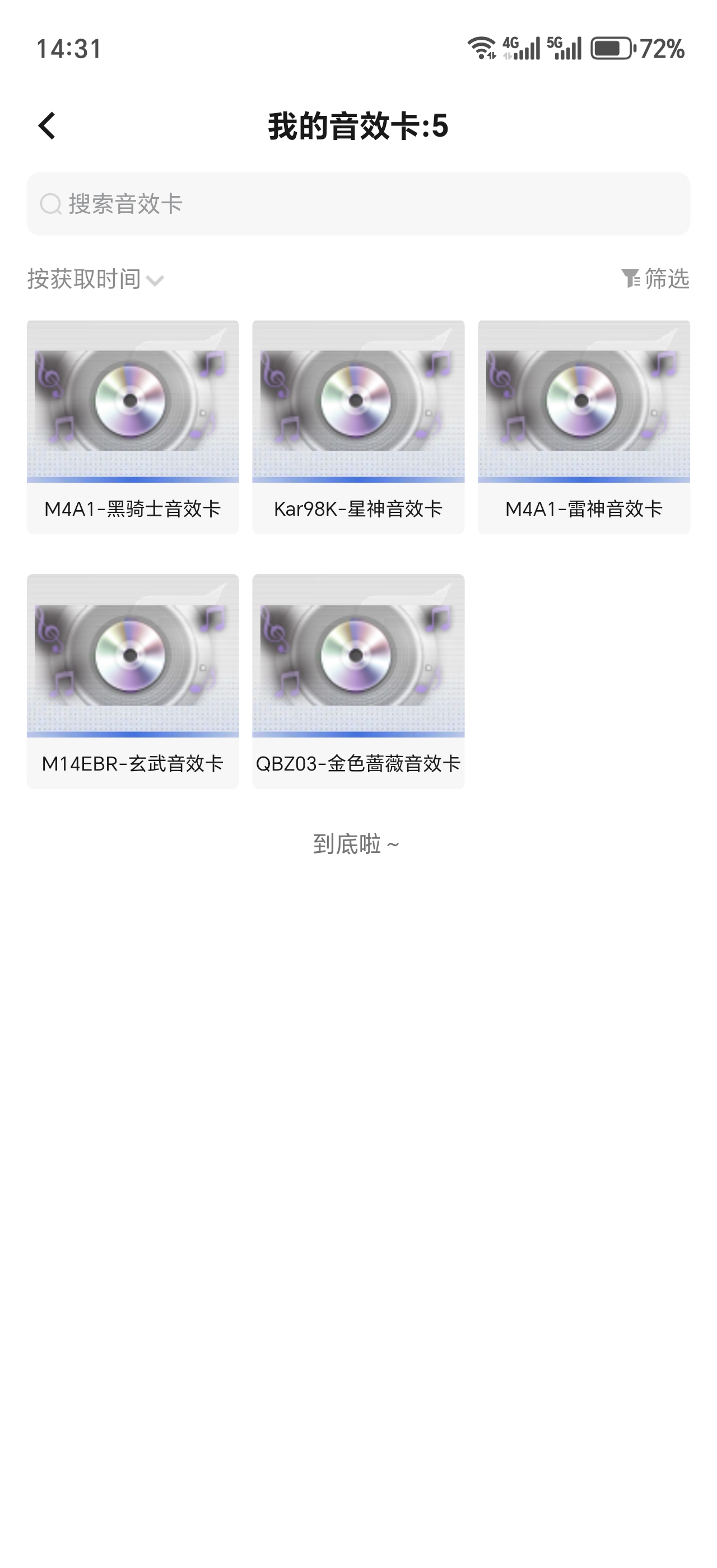
Task: Select the Kar98K-星神音效卡 card
Action: tap(358, 427)
